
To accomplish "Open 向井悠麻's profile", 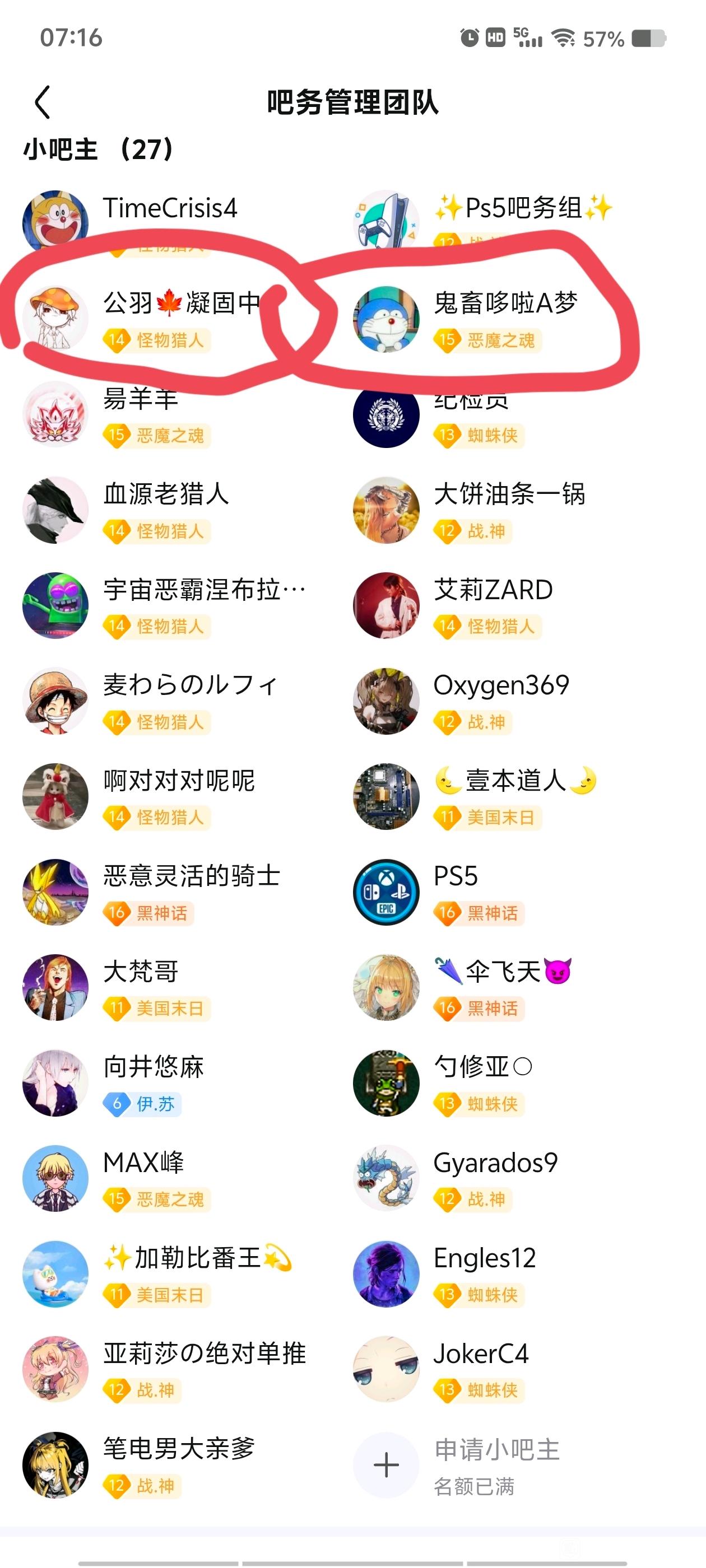I will click(153, 1067).
